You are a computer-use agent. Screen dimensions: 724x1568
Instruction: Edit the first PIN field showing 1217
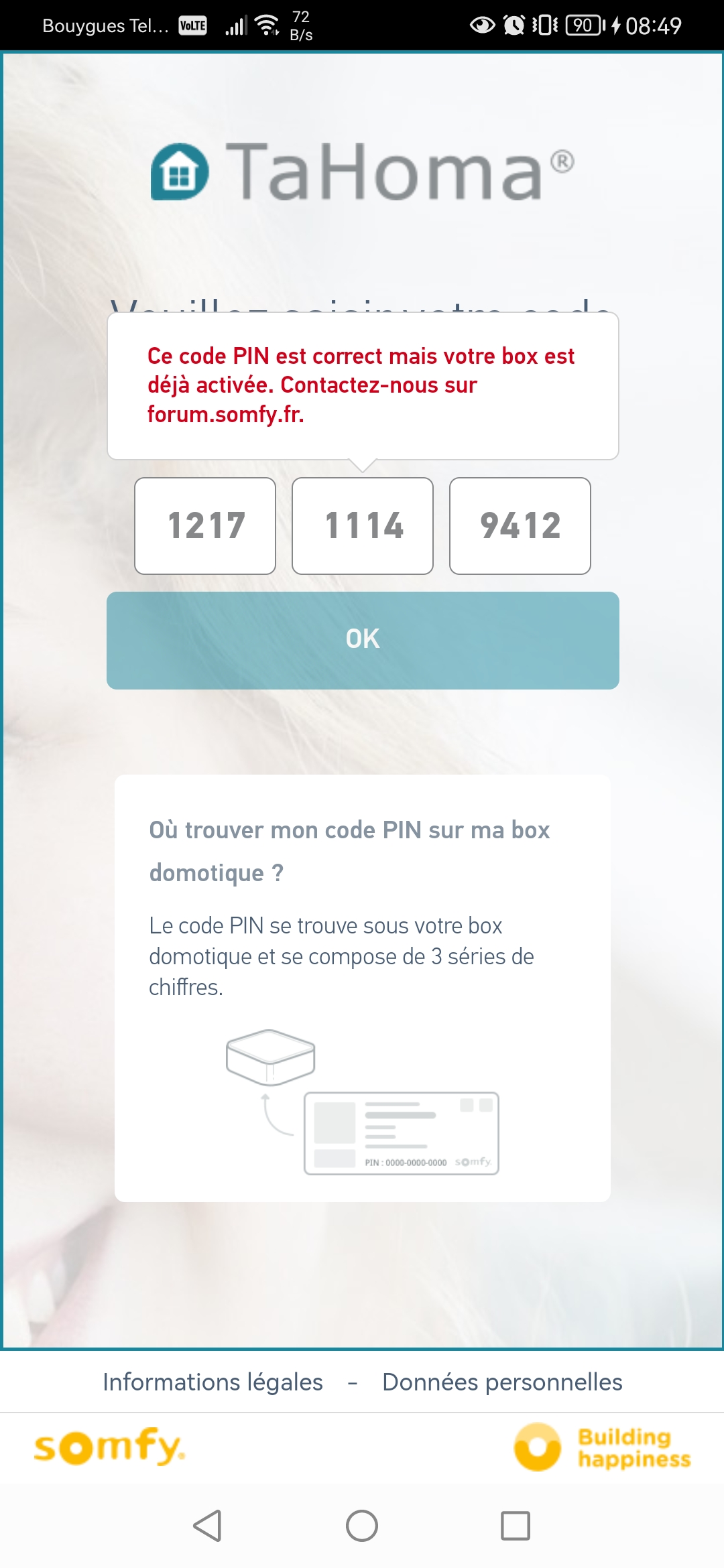coord(205,526)
